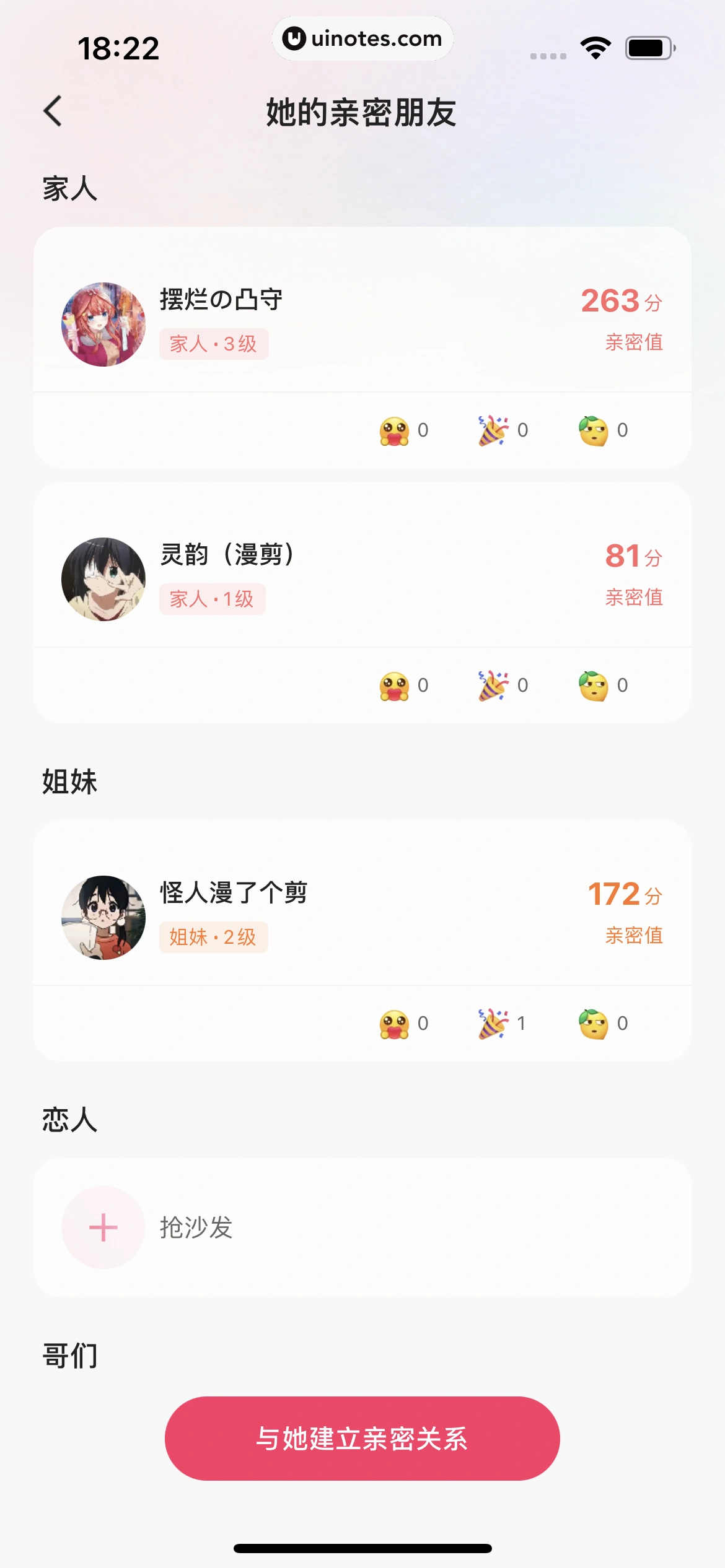This screenshot has width=725, height=1568.
Task: Tap the lemon face emoji under 摆烂の凸守
Action: pos(592,430)
